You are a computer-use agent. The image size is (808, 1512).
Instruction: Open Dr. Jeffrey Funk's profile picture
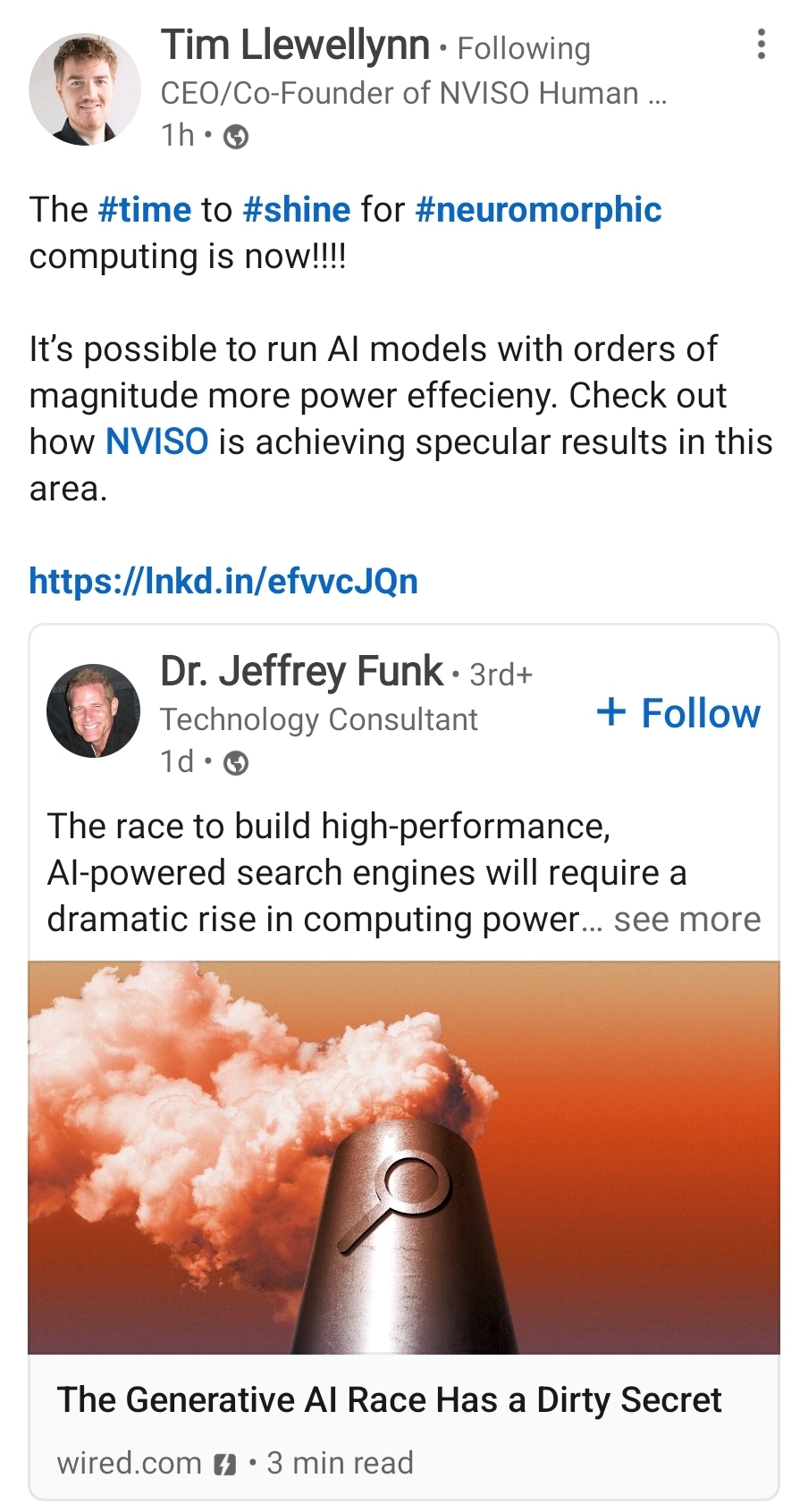pos(93,710)
